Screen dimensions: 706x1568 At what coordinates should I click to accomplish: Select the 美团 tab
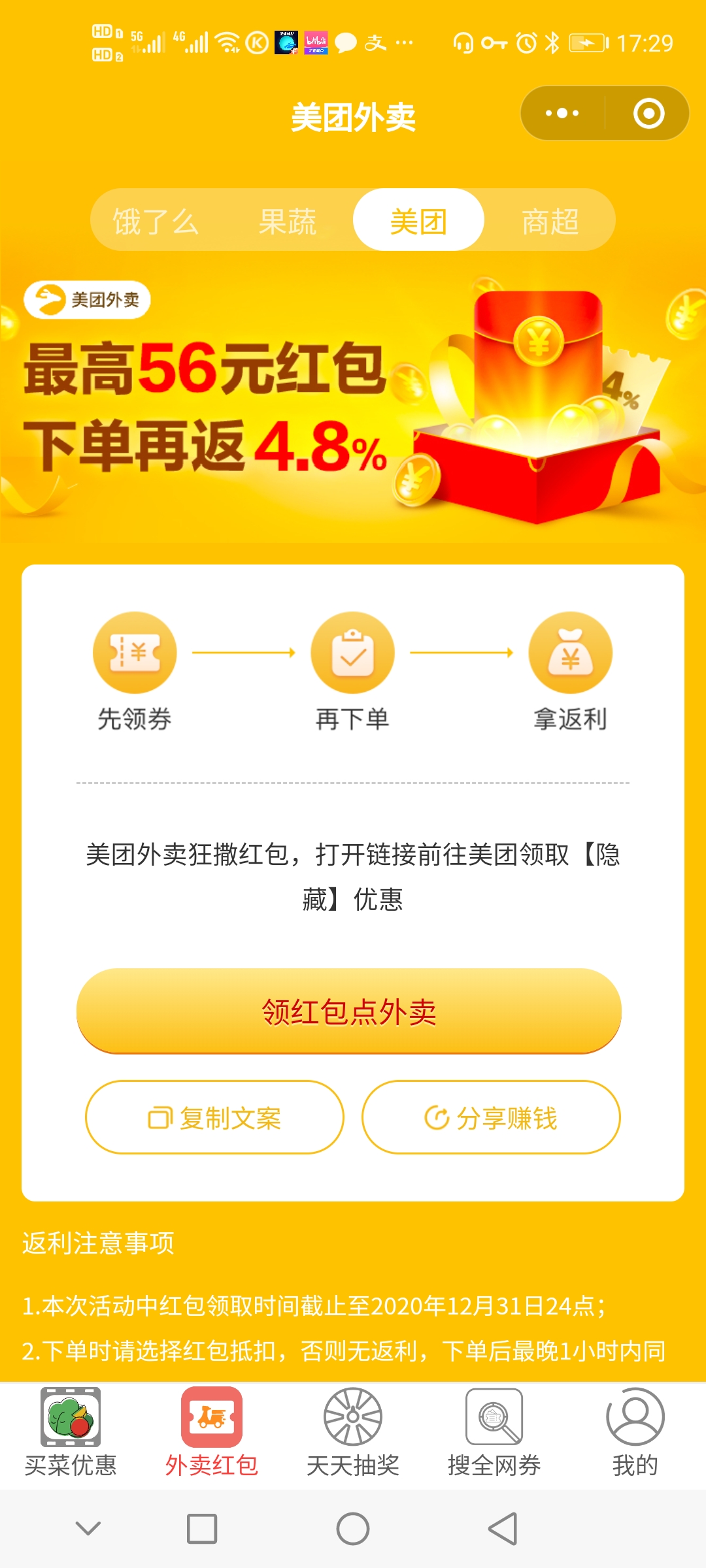tap(418, 221)
